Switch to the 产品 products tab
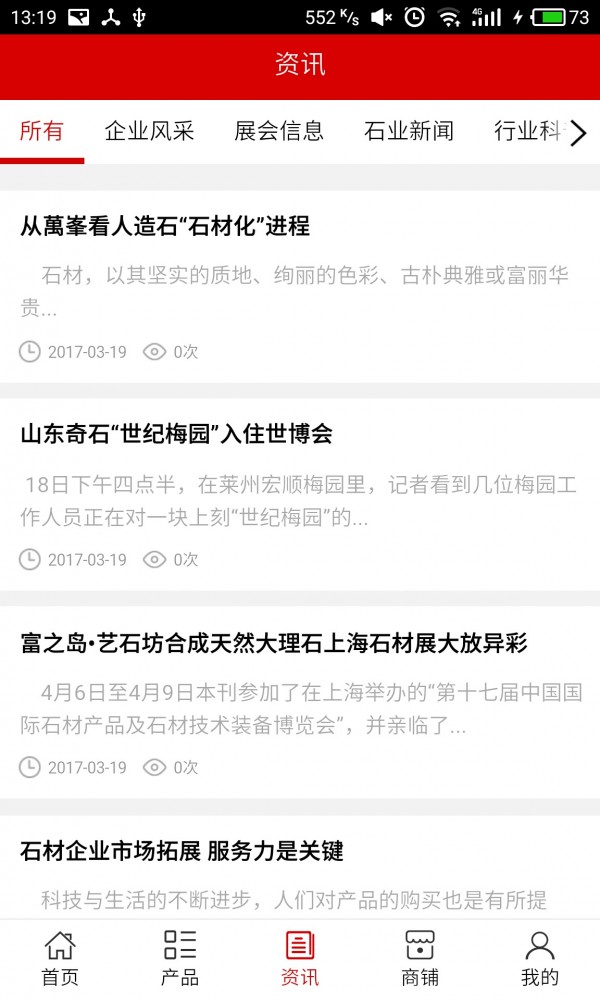 (x=180, y=958)
